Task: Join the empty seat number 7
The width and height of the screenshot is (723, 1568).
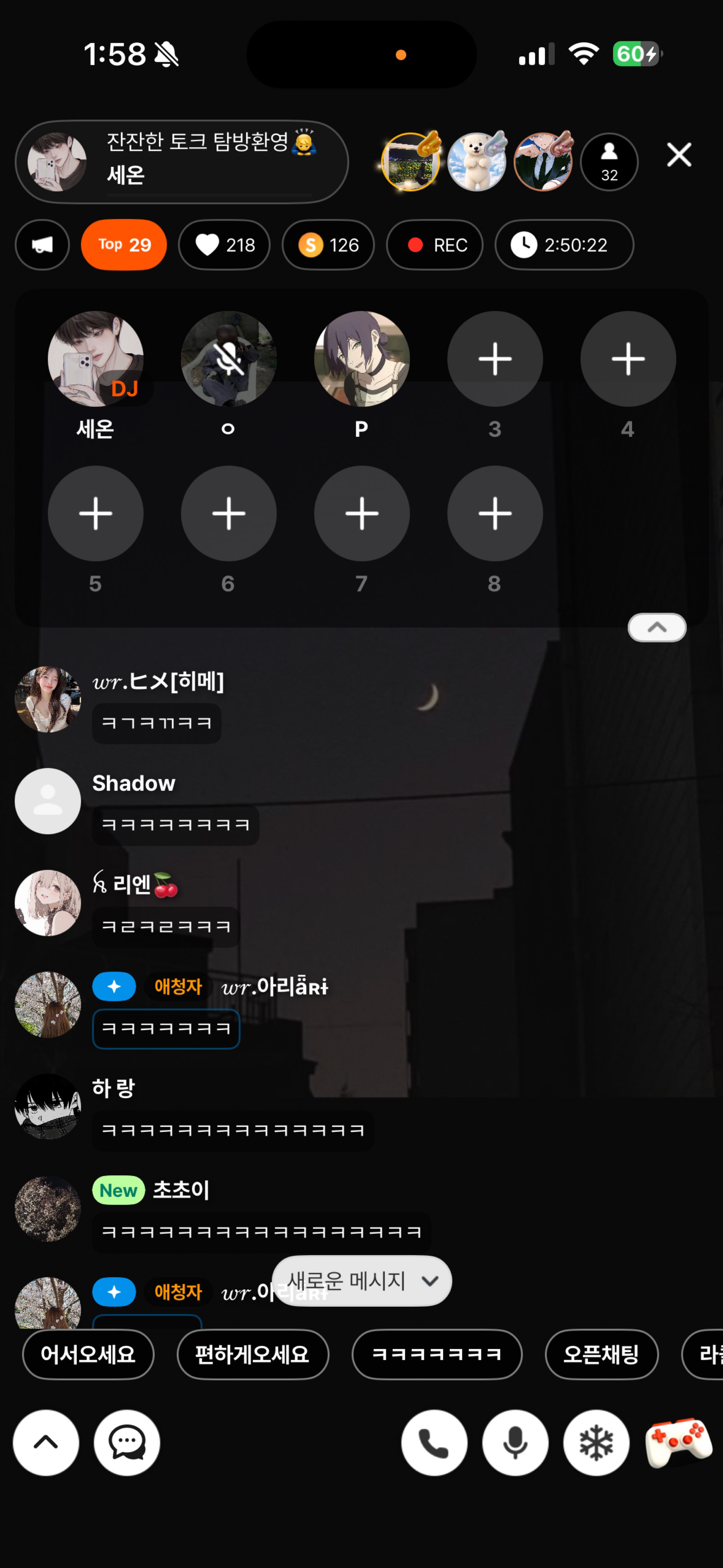Action: point(362,513)
